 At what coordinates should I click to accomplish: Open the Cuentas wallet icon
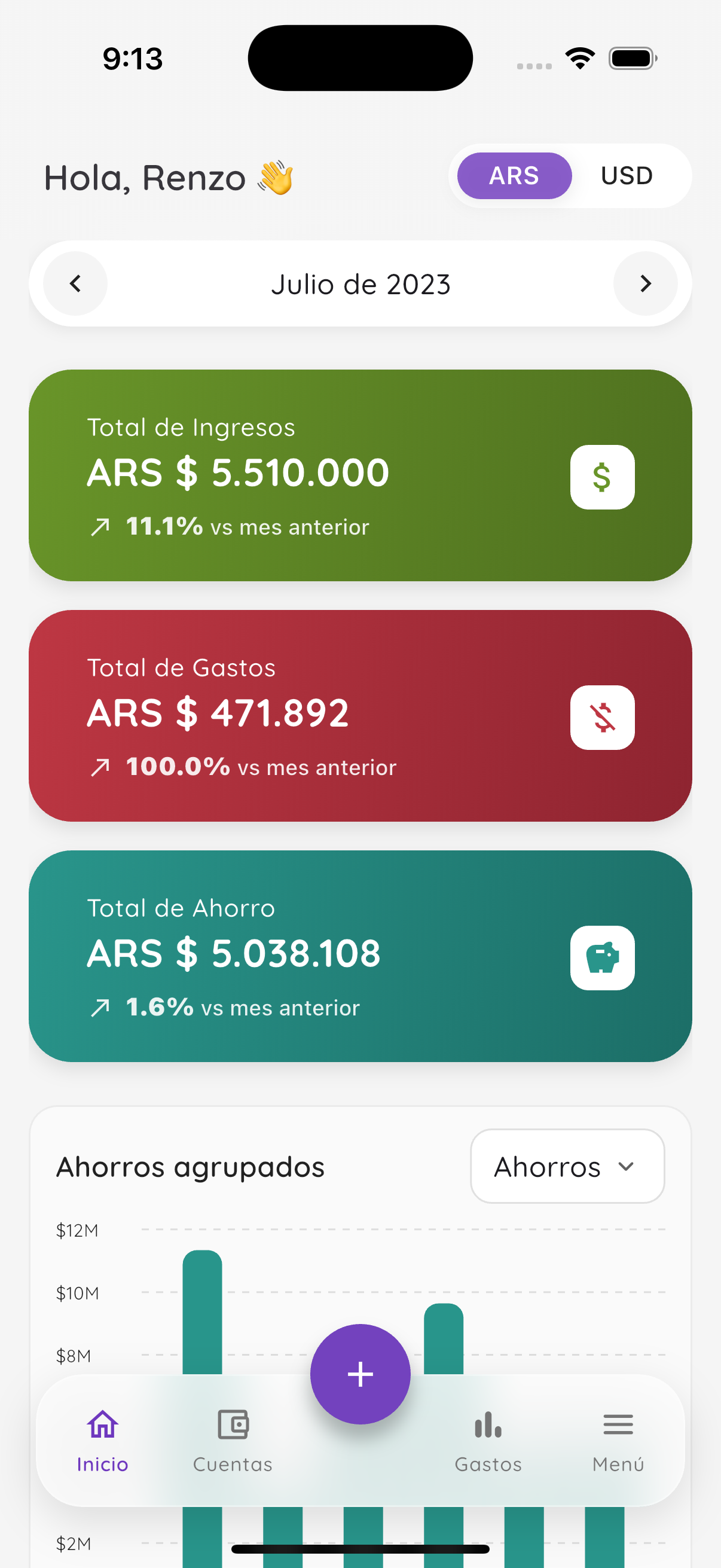[x=232, y=1424]
